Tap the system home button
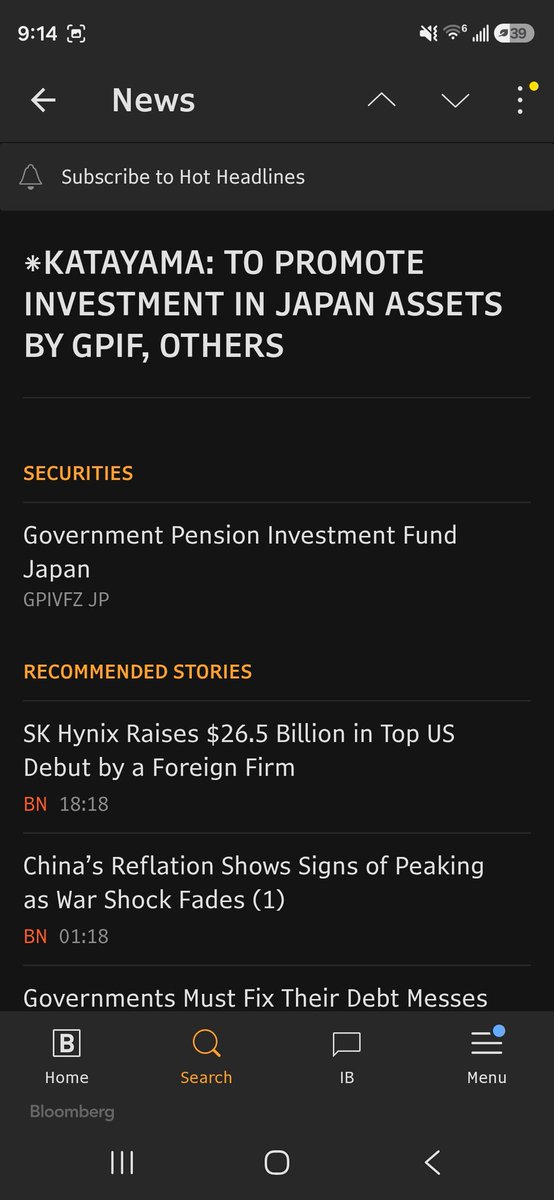This screenshot has height=1200, width=554. [277, 1162]
